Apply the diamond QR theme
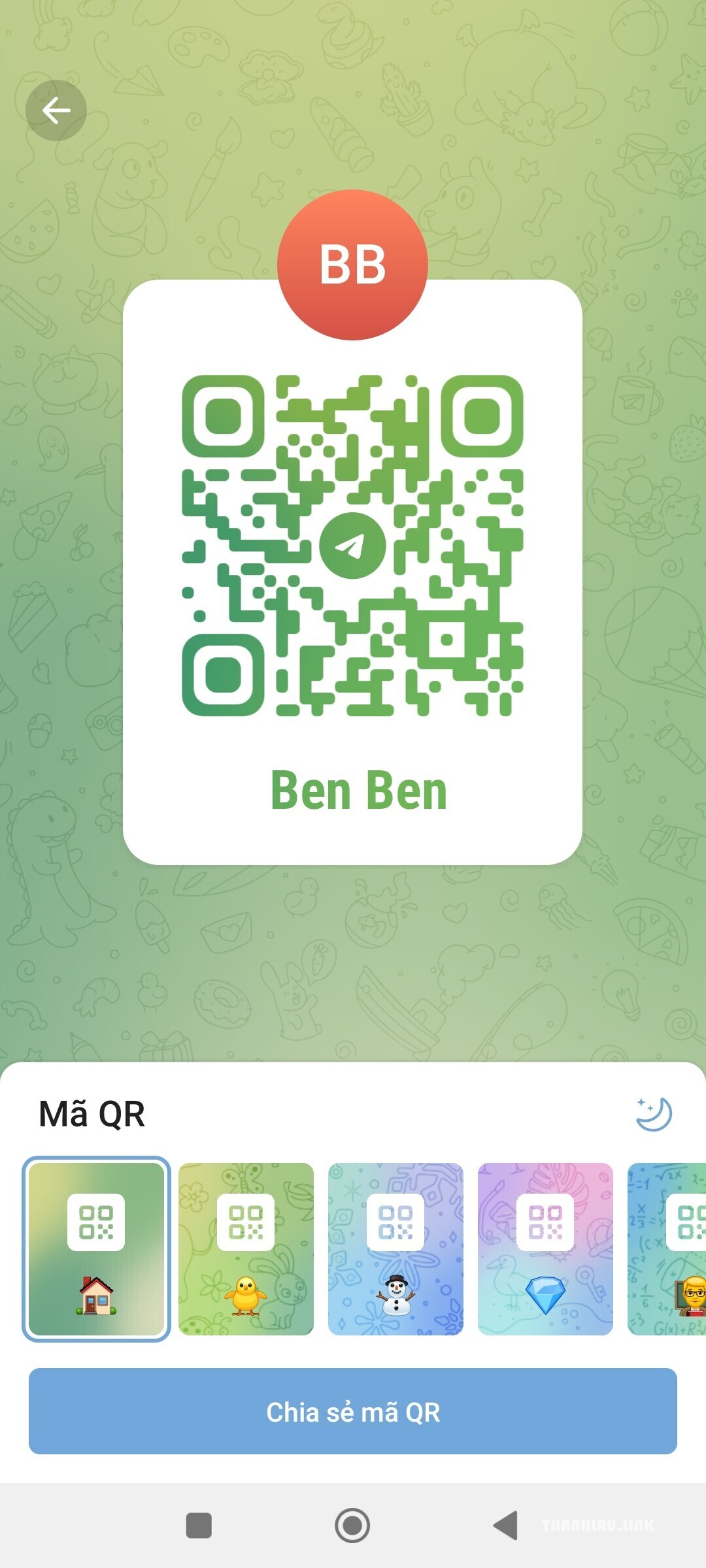 (x=545, y=1249)
